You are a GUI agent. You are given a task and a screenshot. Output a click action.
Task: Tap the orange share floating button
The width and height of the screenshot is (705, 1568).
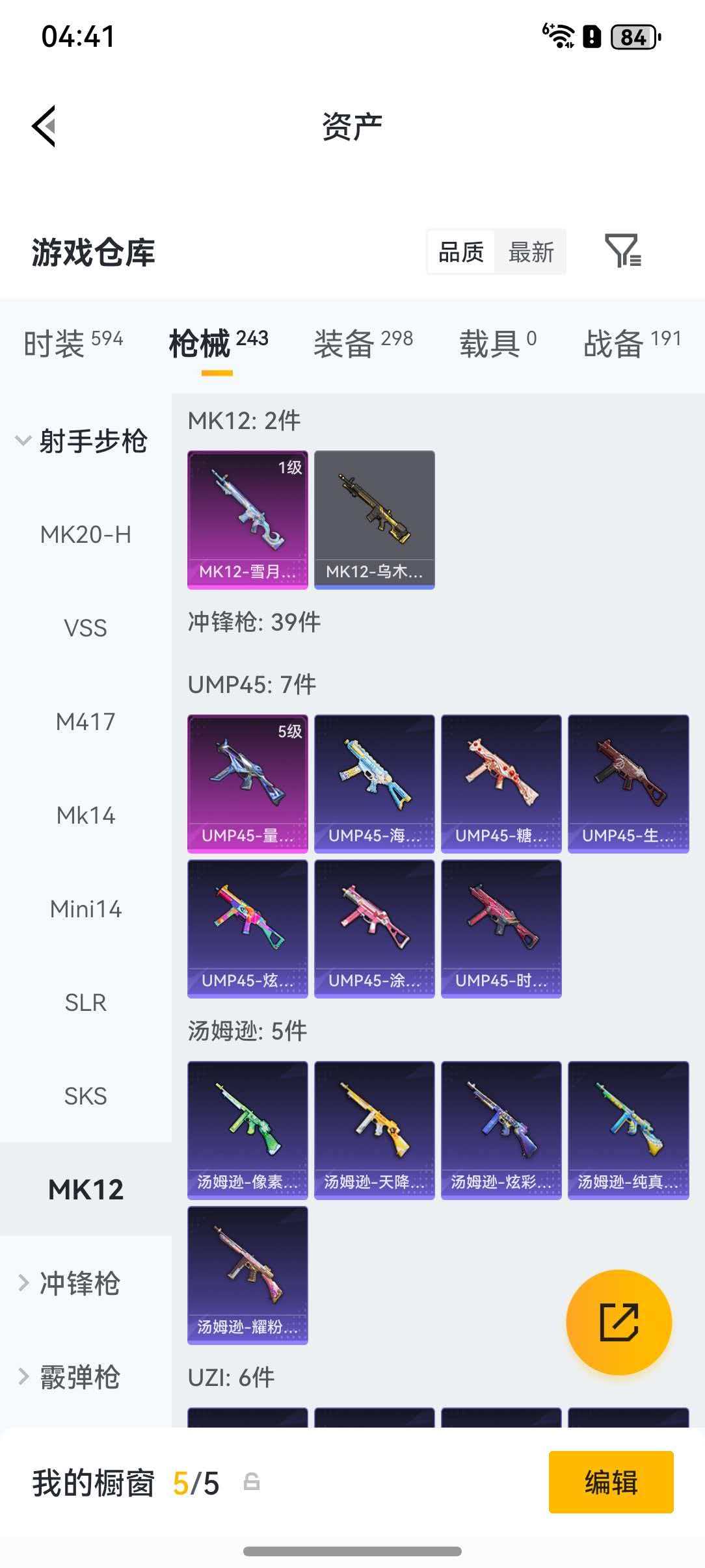pyautogui.click(x=619, y=1322)
